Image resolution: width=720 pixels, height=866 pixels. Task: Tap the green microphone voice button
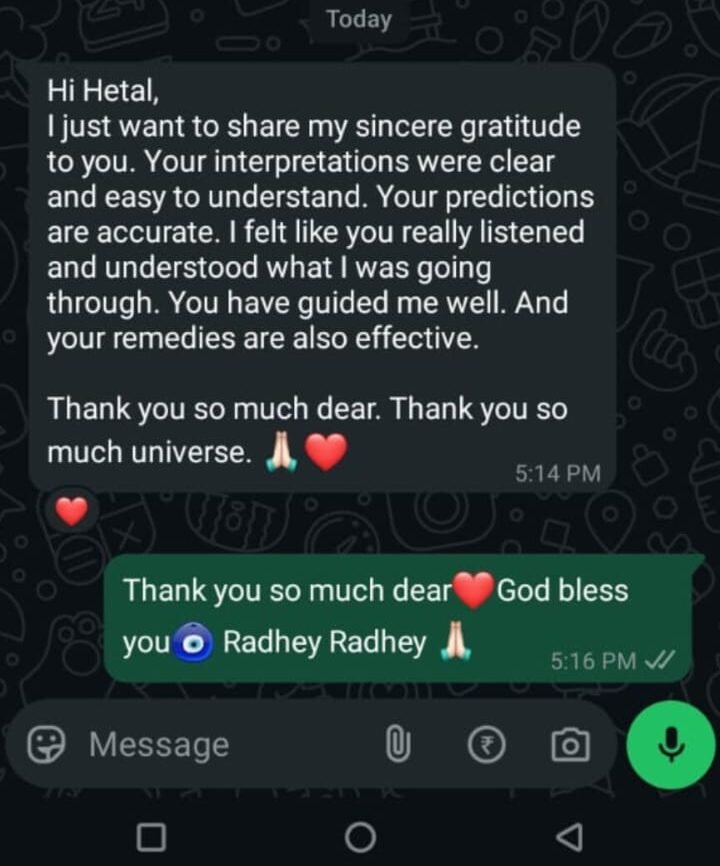[671, 744]
